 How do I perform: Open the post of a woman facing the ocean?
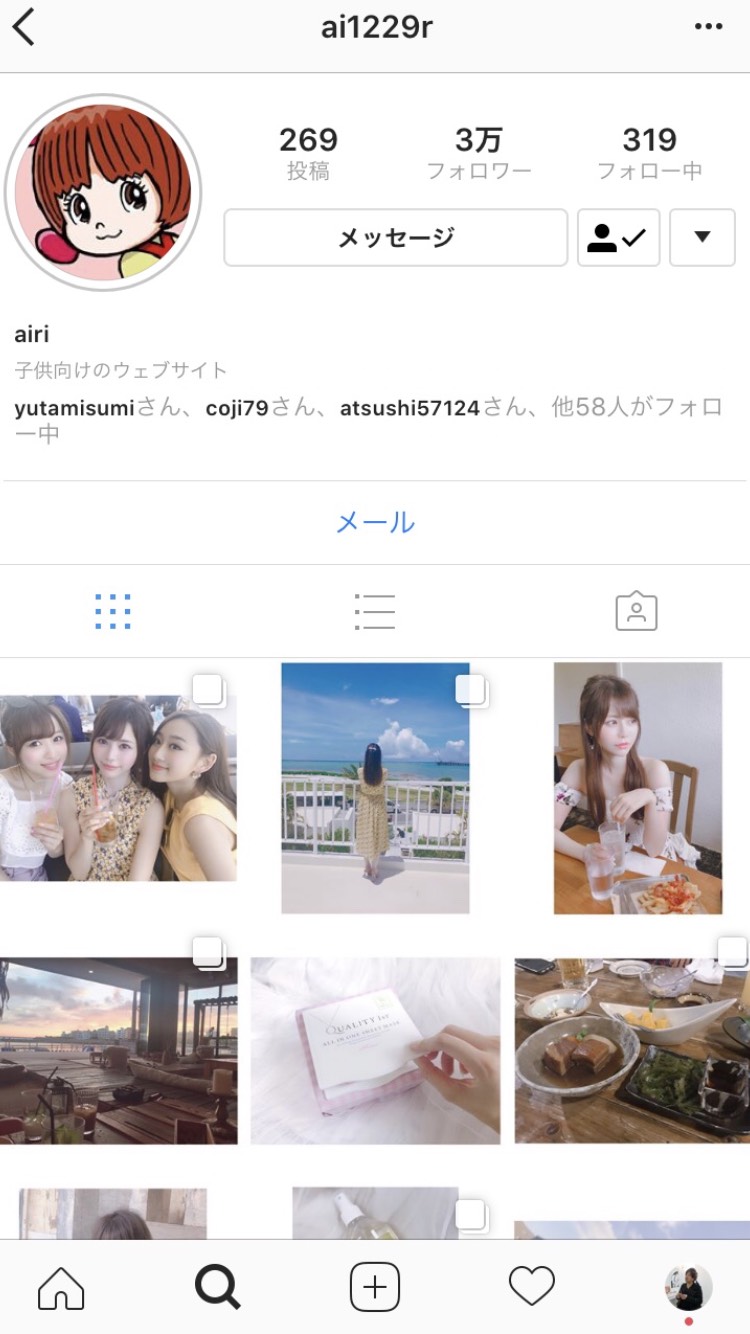point(375,787)
